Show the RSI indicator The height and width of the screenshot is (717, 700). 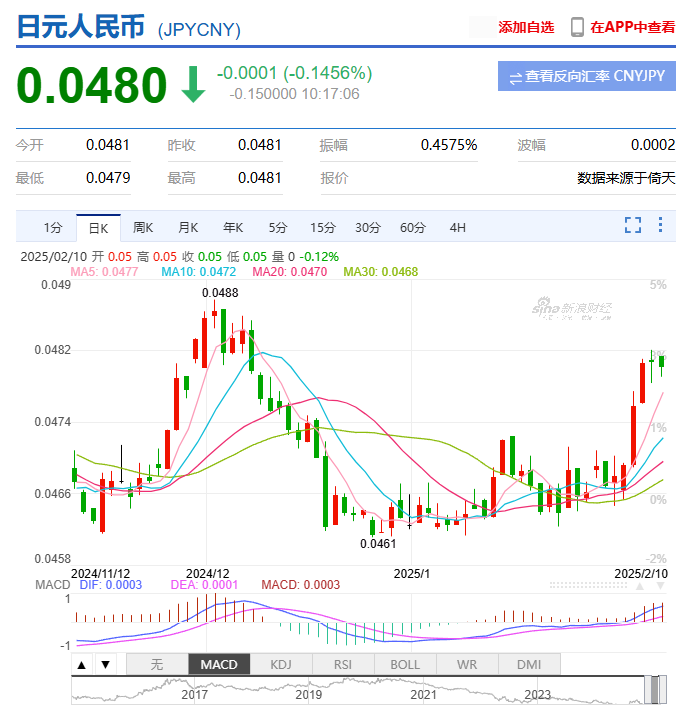[342, 664]
